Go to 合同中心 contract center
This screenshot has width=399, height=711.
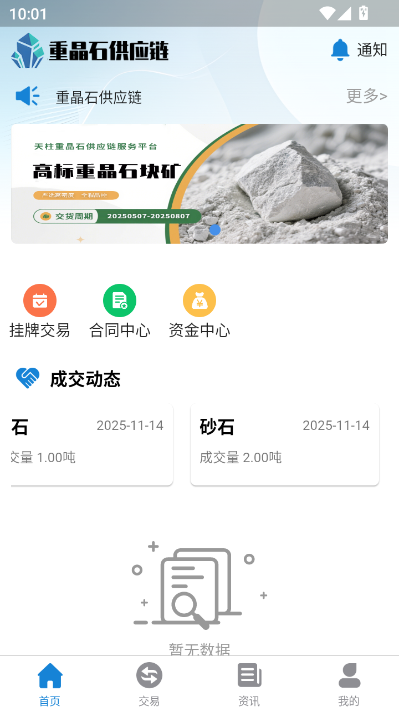[120, 311]
